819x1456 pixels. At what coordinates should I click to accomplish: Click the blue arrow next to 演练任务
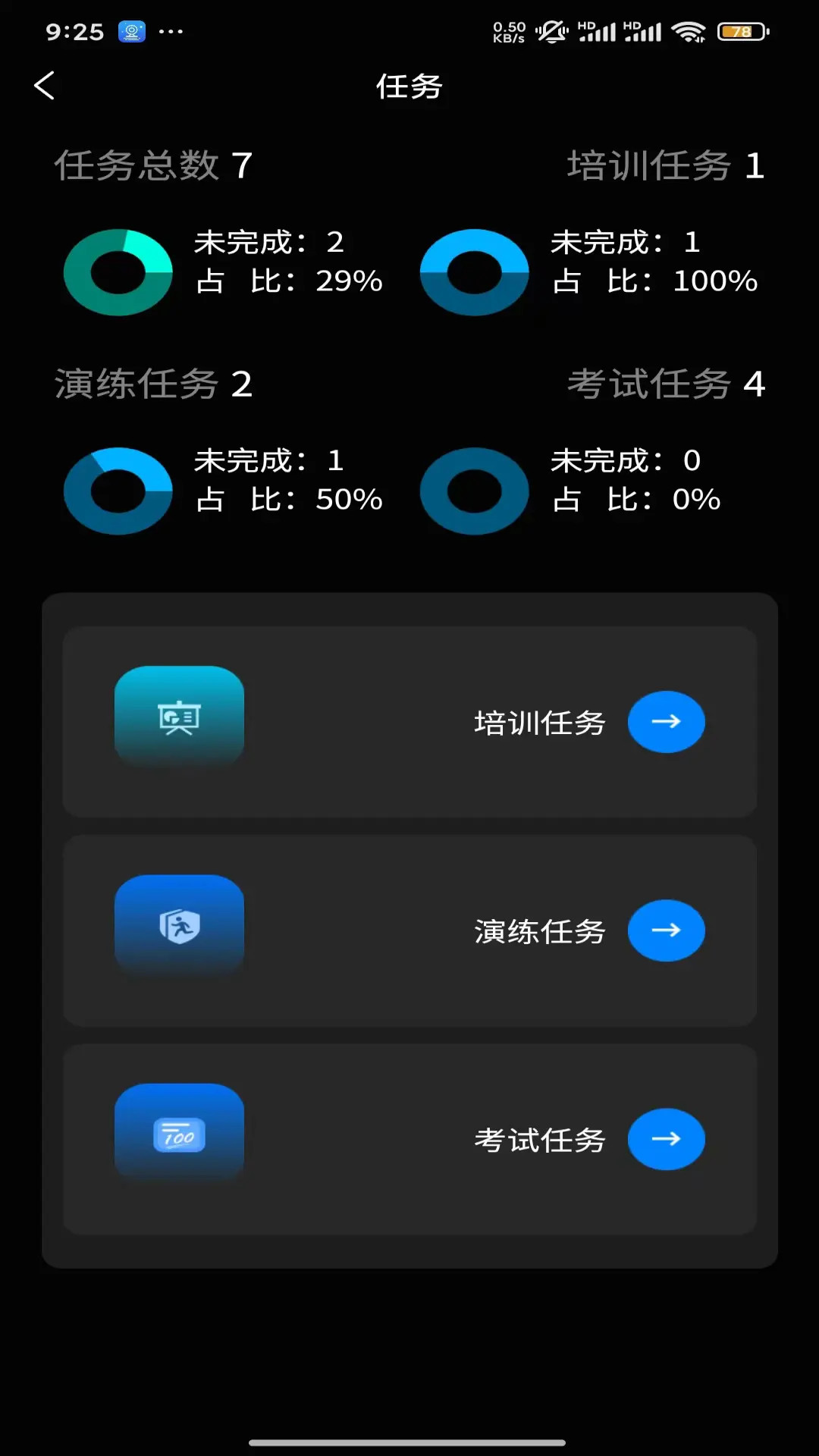[x=666, y=930]
